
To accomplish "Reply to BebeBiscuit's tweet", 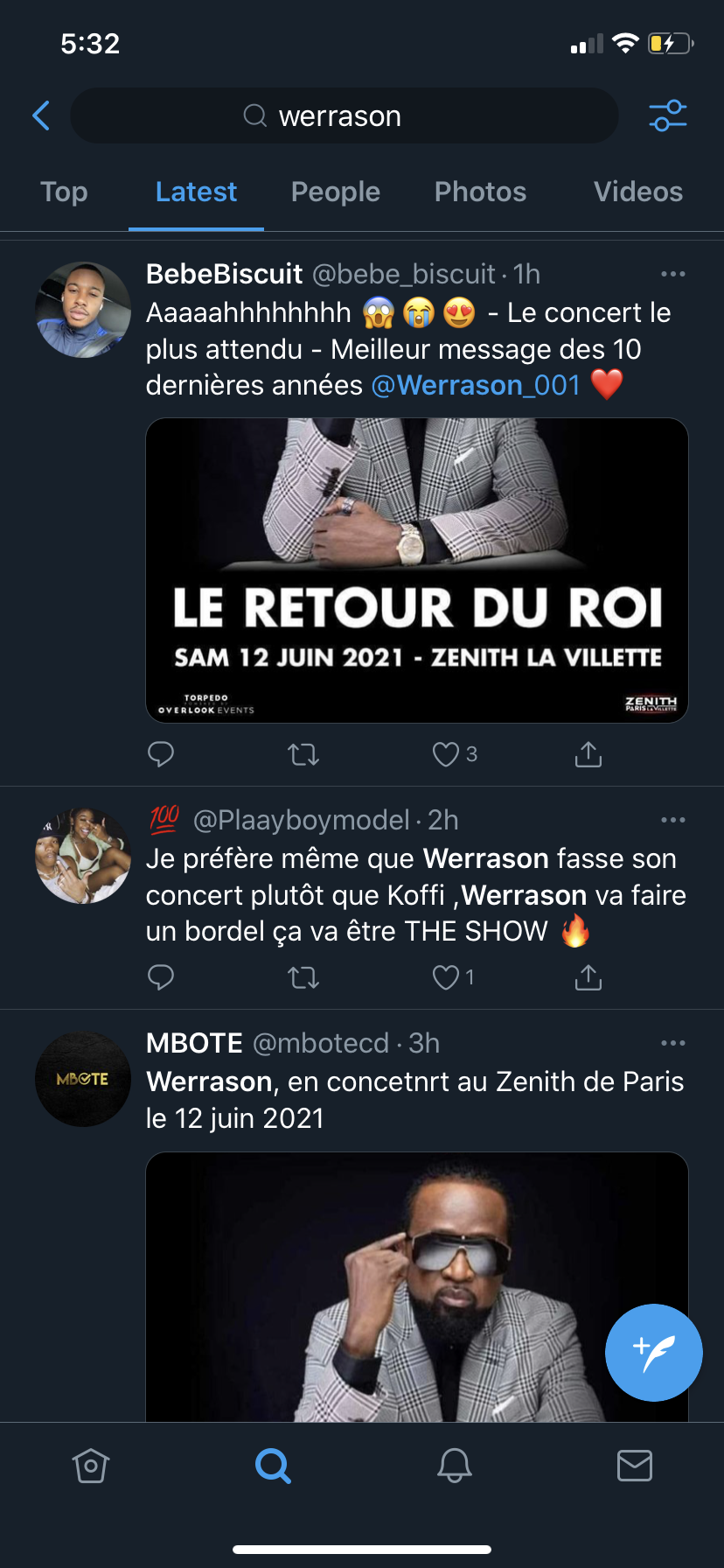I will click(161, 754).
